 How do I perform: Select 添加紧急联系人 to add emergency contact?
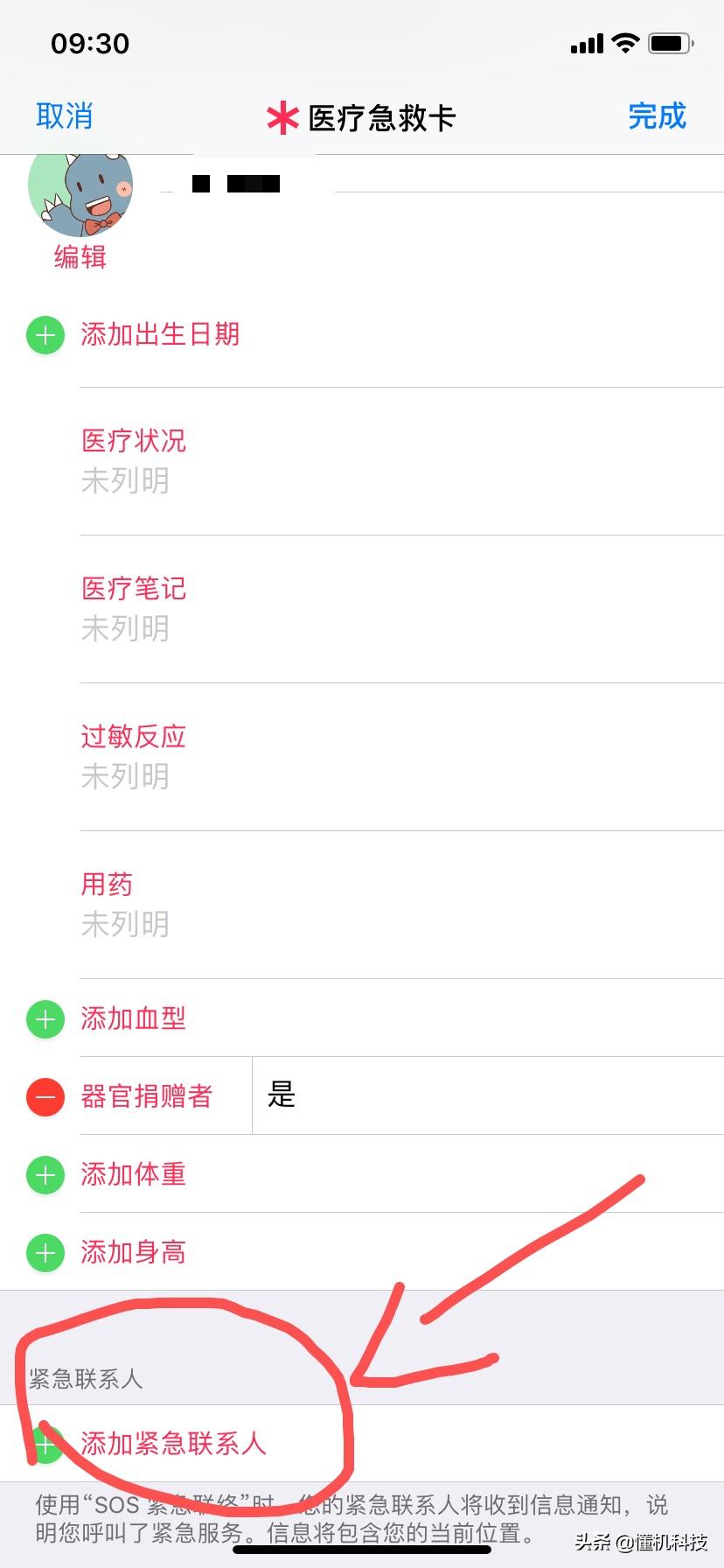click(362, 1443)
